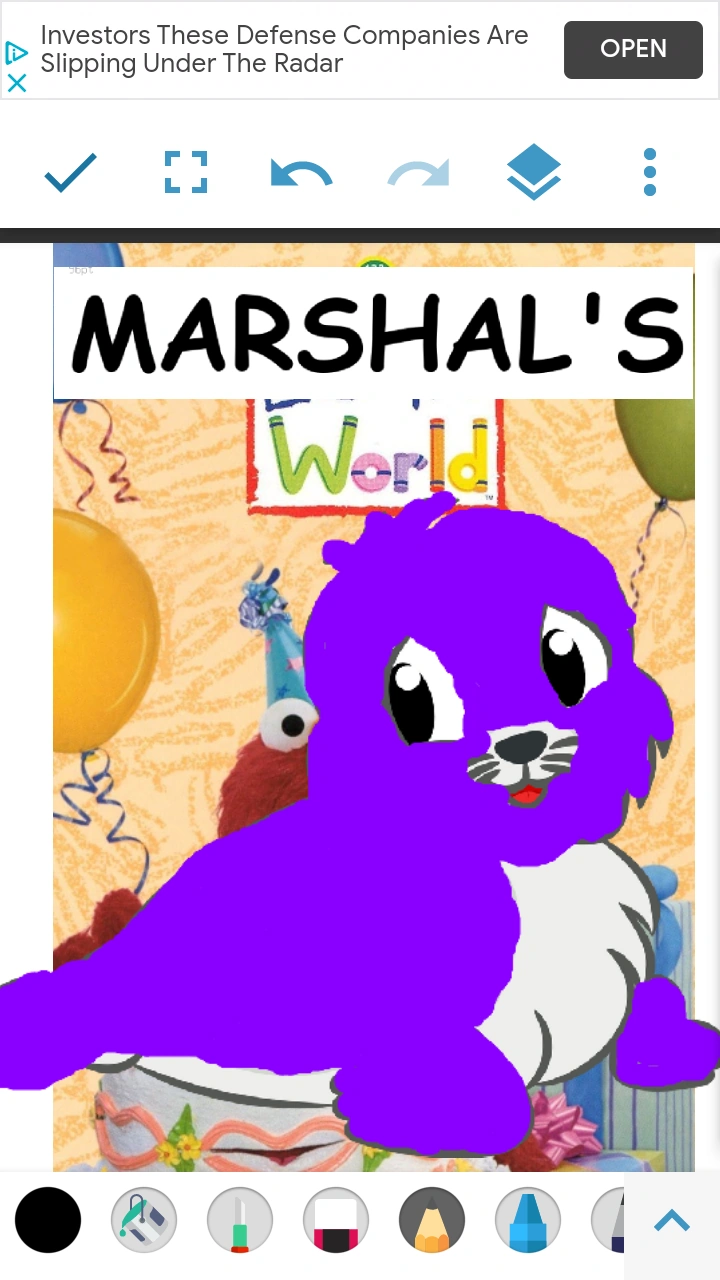Viewport: 720px width, 1280px height.
Task: Expand the brush toolbar with the up arrow
Action: pos(672,1220)
